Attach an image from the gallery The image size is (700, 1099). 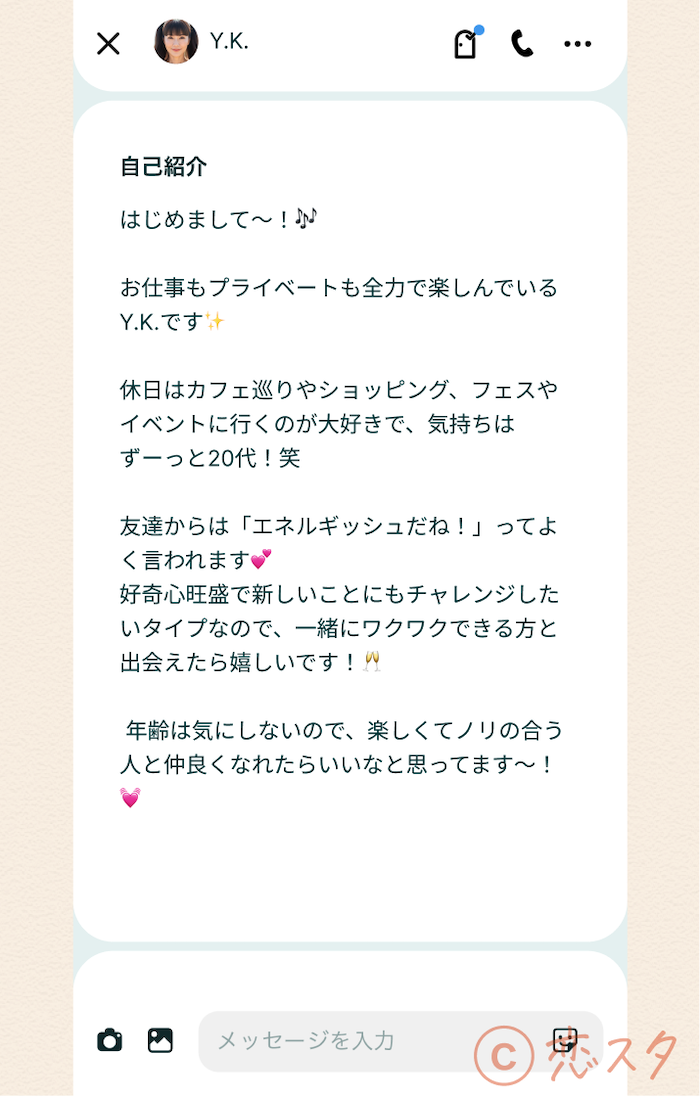coord(160,1040)
